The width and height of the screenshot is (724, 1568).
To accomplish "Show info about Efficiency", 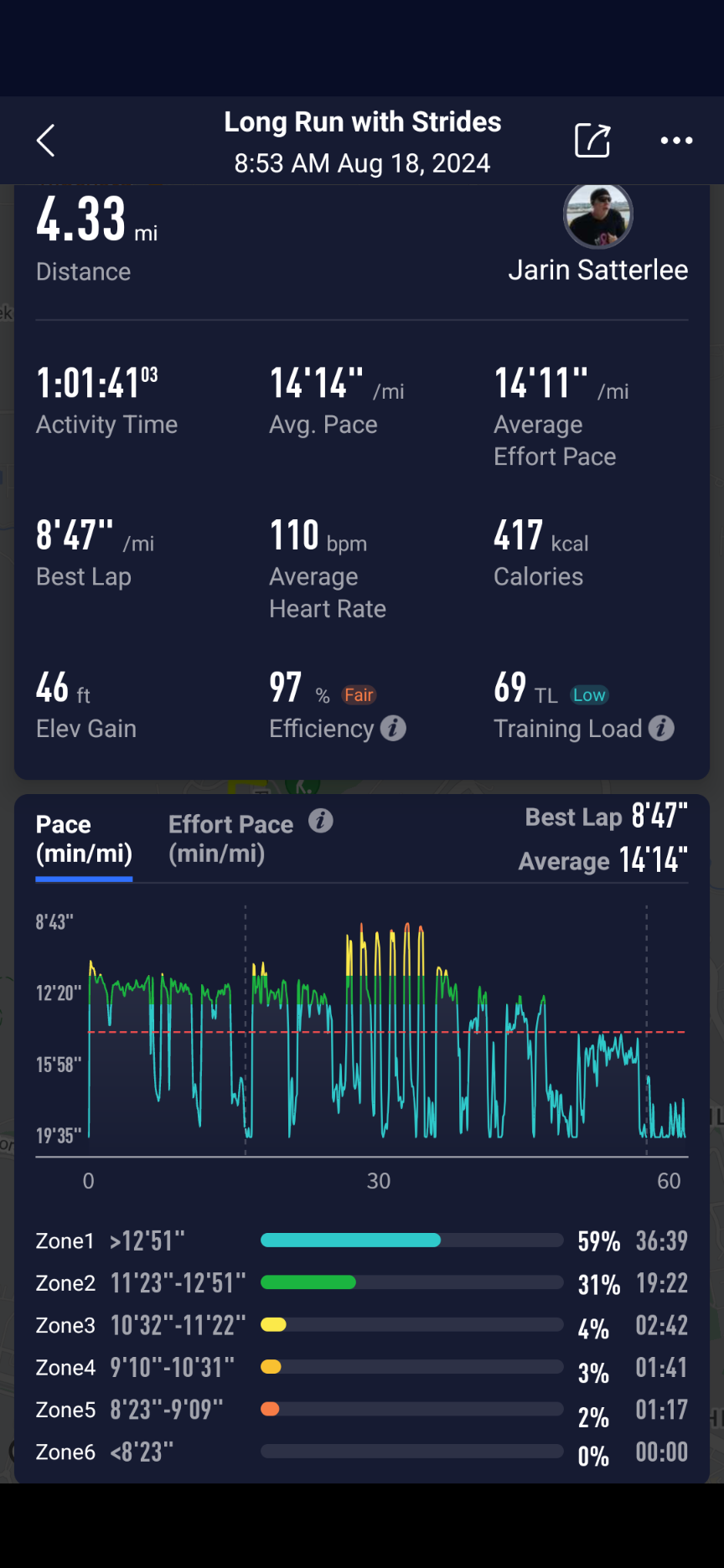I will (x=393, y=729).
